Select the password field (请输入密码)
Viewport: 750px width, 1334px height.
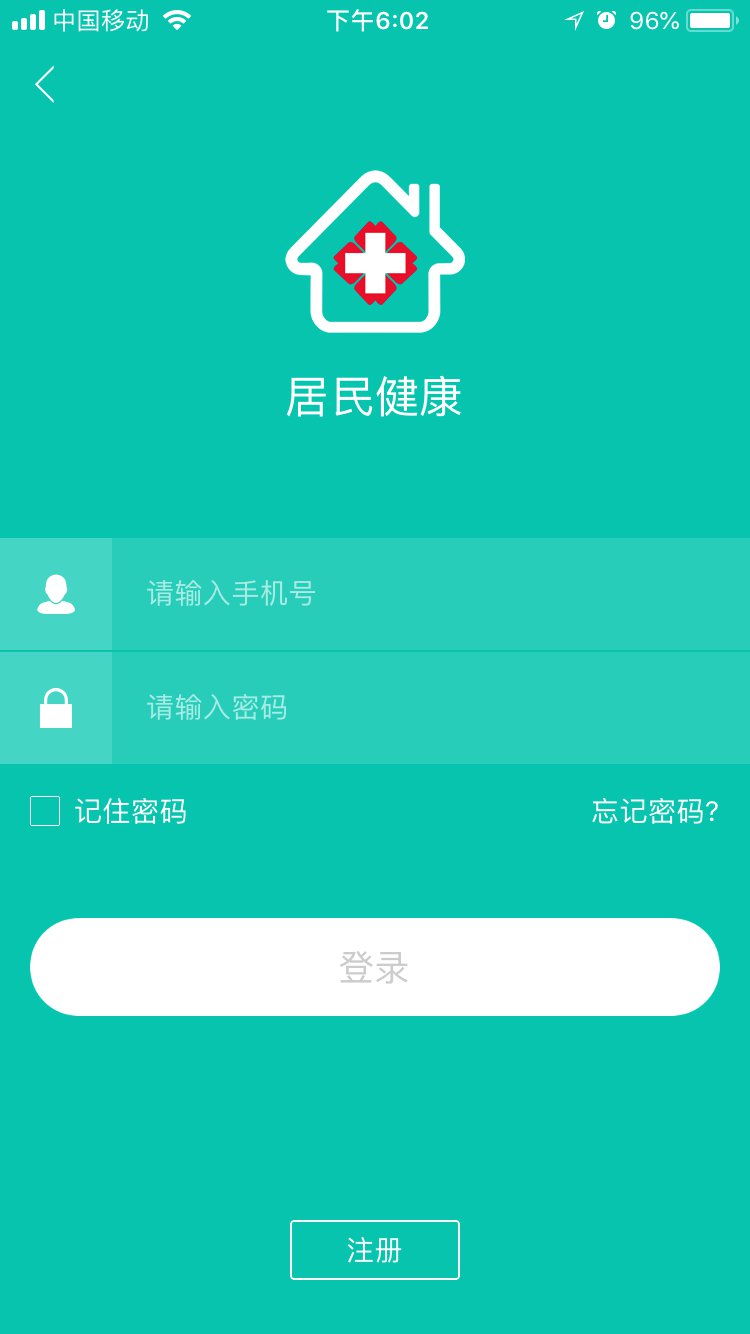[x=430, y=708]
